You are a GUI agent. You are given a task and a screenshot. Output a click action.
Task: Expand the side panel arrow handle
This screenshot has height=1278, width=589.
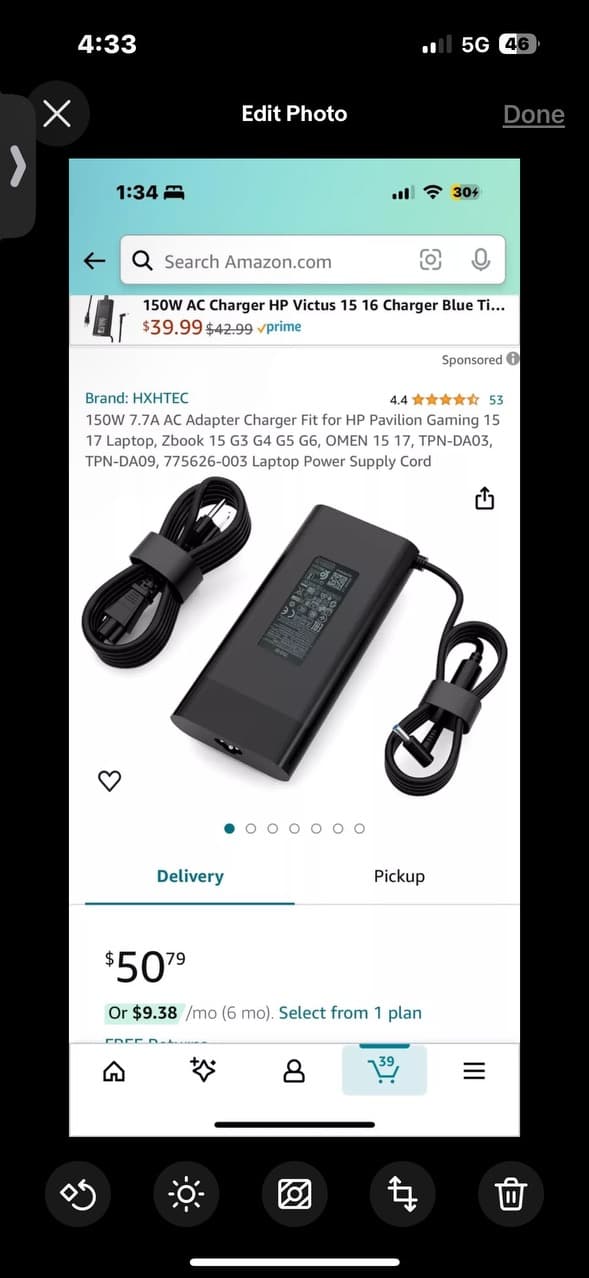(x=17, y=167)
